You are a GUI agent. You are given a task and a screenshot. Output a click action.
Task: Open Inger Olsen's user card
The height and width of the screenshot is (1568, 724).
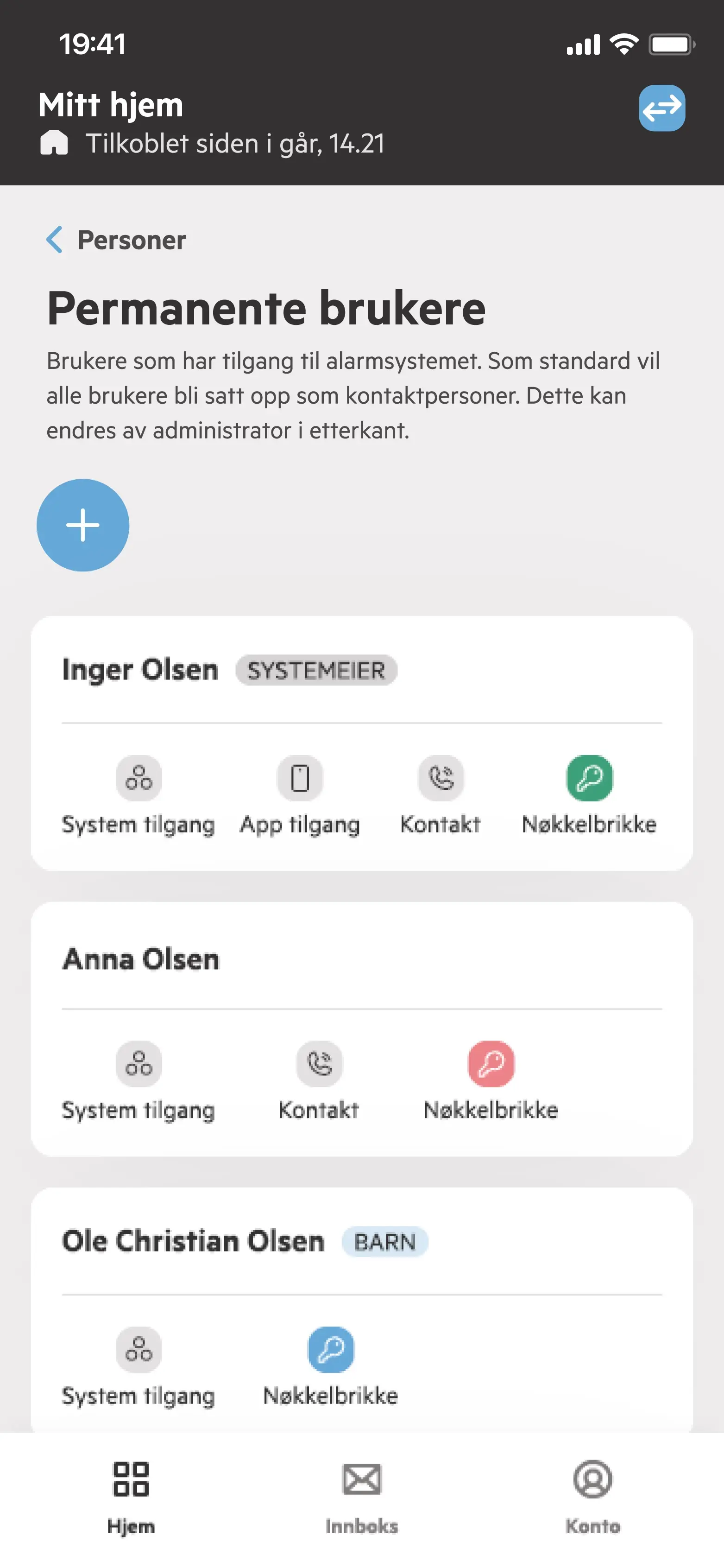coord(140,670)
